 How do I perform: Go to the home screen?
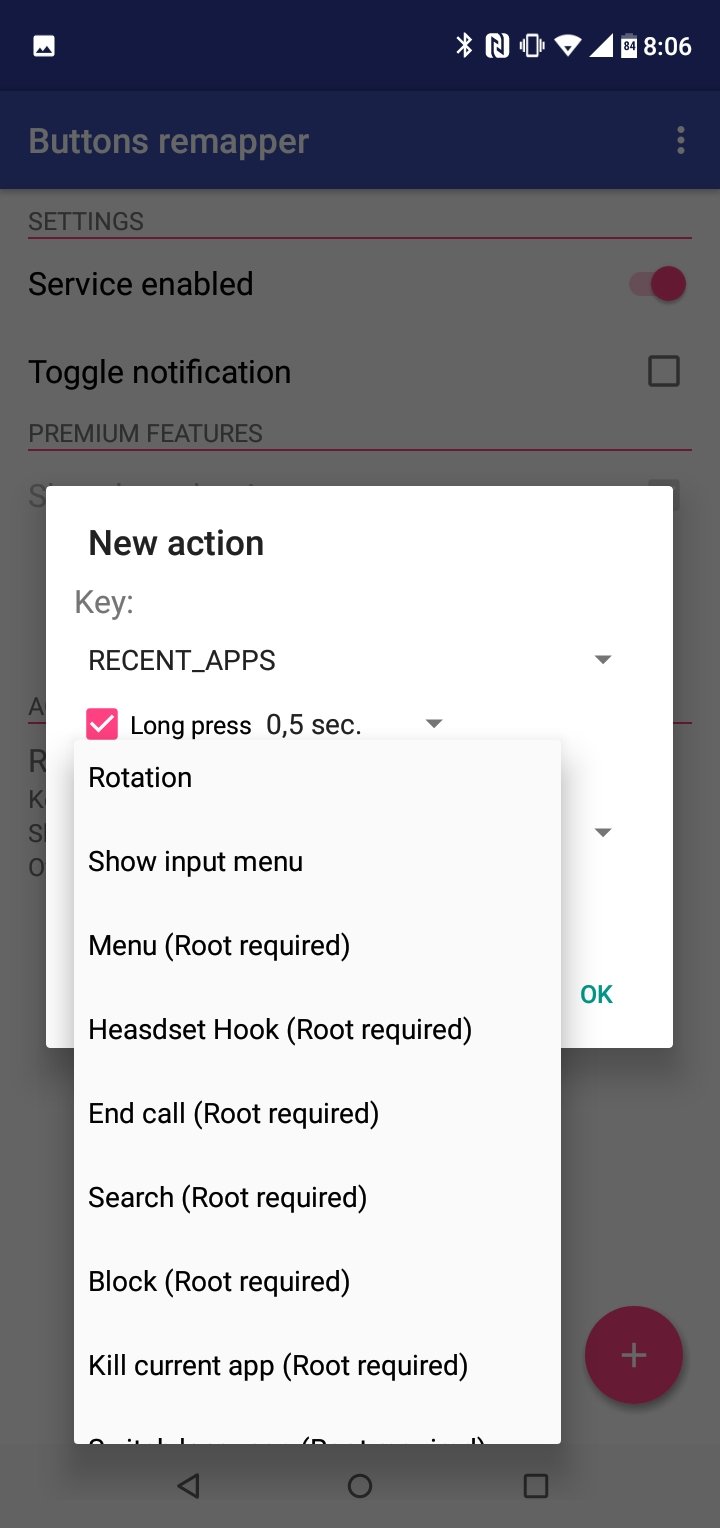[x=360, y=1486]
